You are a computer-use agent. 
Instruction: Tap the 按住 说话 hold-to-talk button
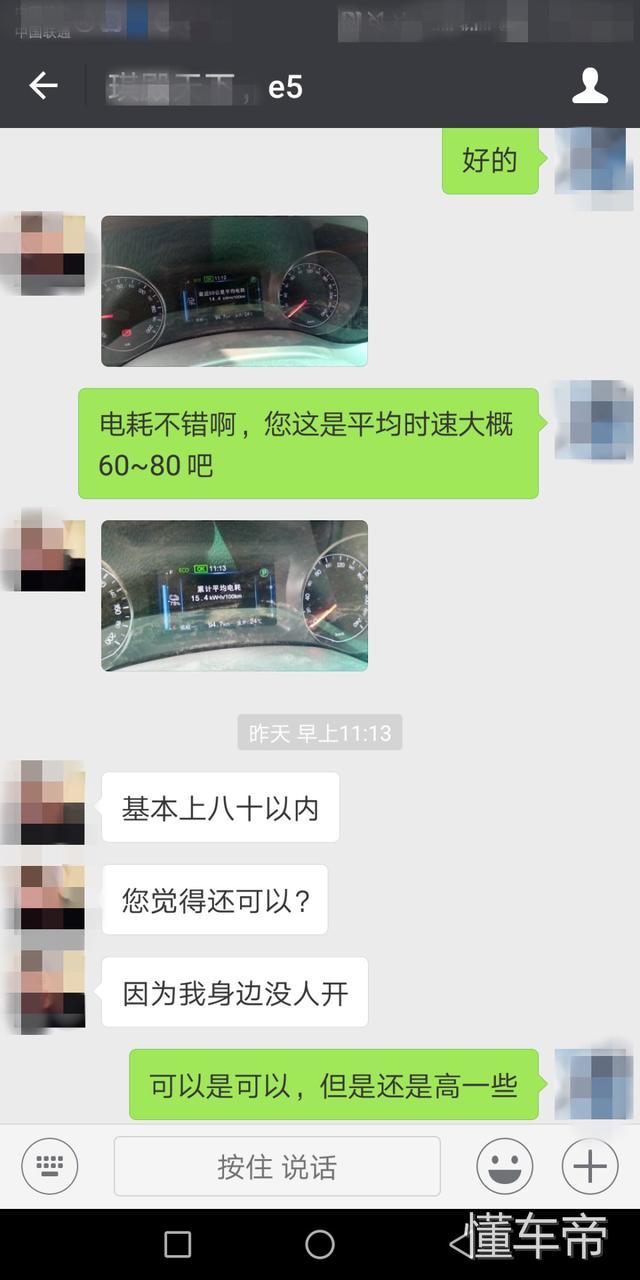pos(277,1166)
